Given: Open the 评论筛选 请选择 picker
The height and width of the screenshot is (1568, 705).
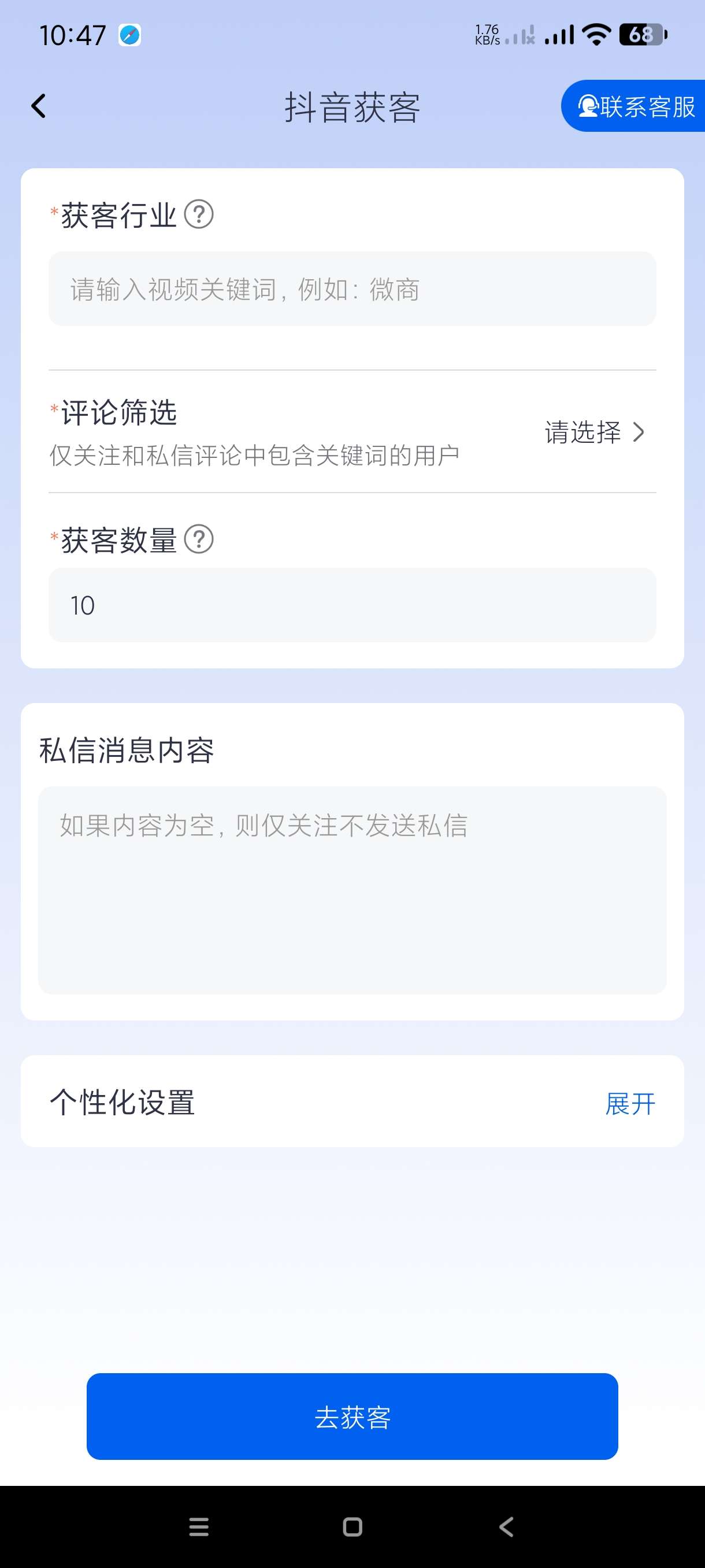Looking at the screenshot, I should (593, 433).
